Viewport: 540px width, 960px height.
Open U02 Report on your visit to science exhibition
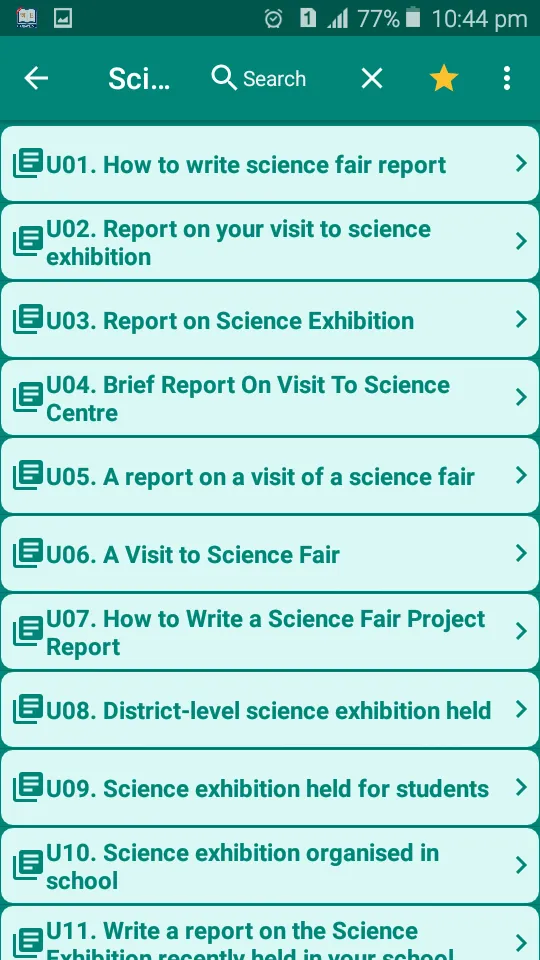tap(270, 242)
